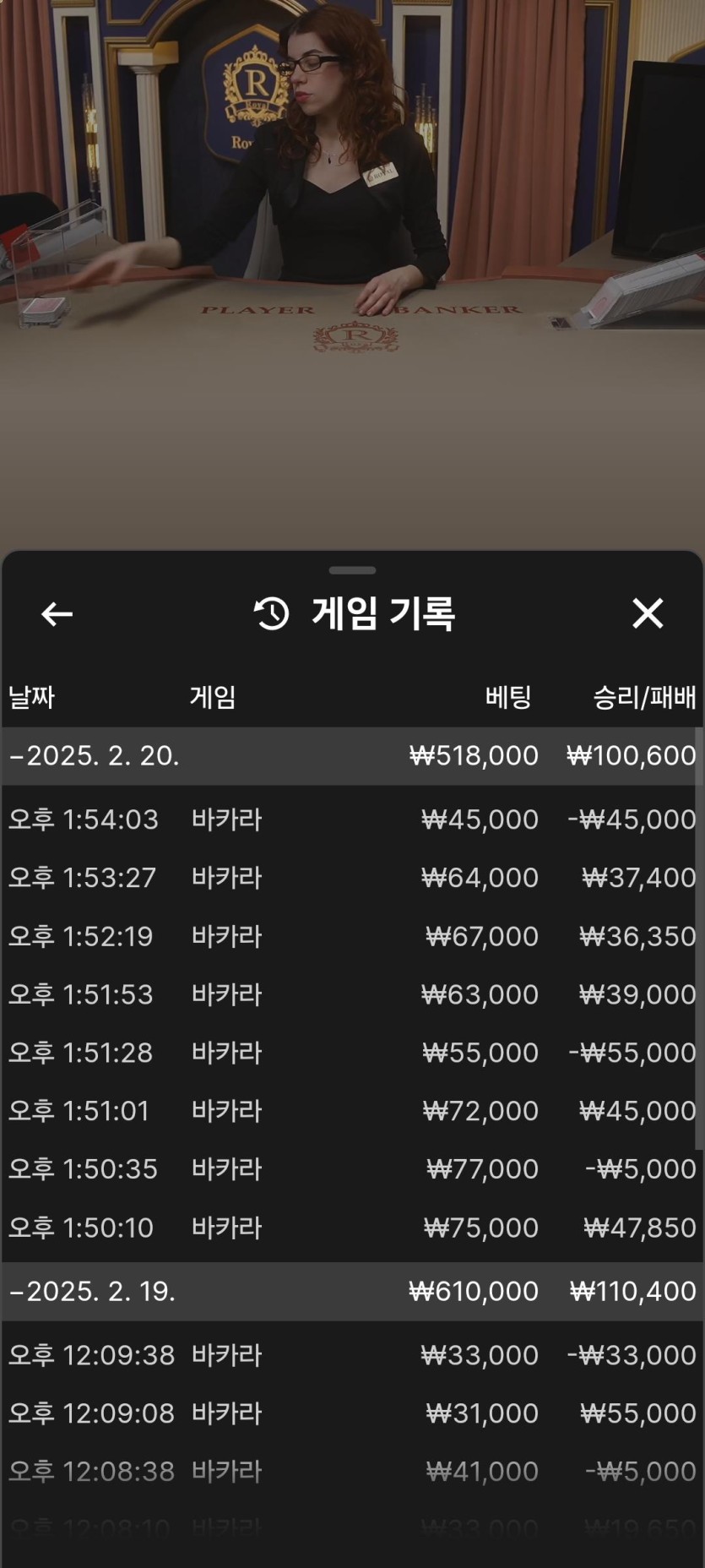Image resolution: width=705 pixels, height=1568 pixels.
Task: Open the 오후 1:51:28 바카라 record
Action: 351,1053
